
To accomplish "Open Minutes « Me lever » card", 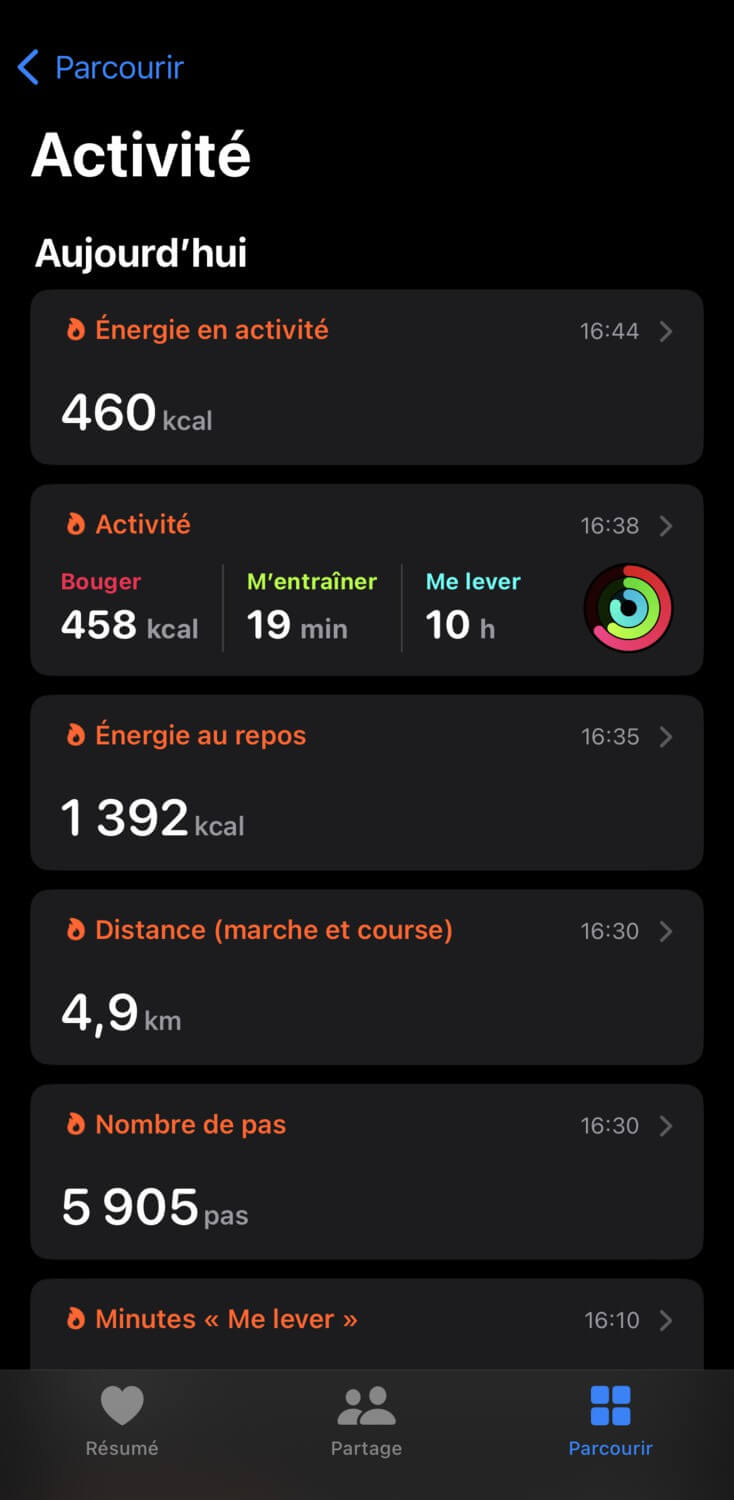I will pos(367,1324).
